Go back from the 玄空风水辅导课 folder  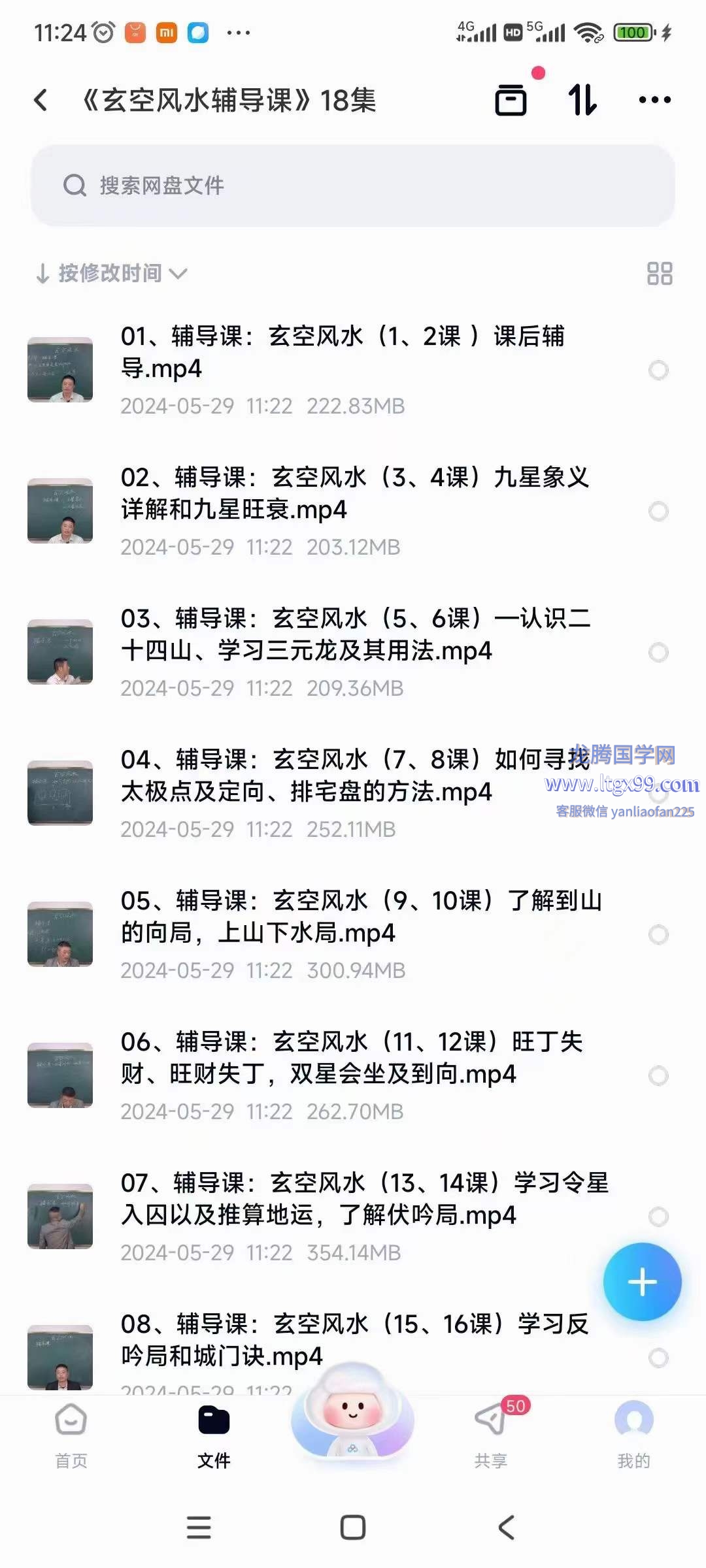point(41,100)
